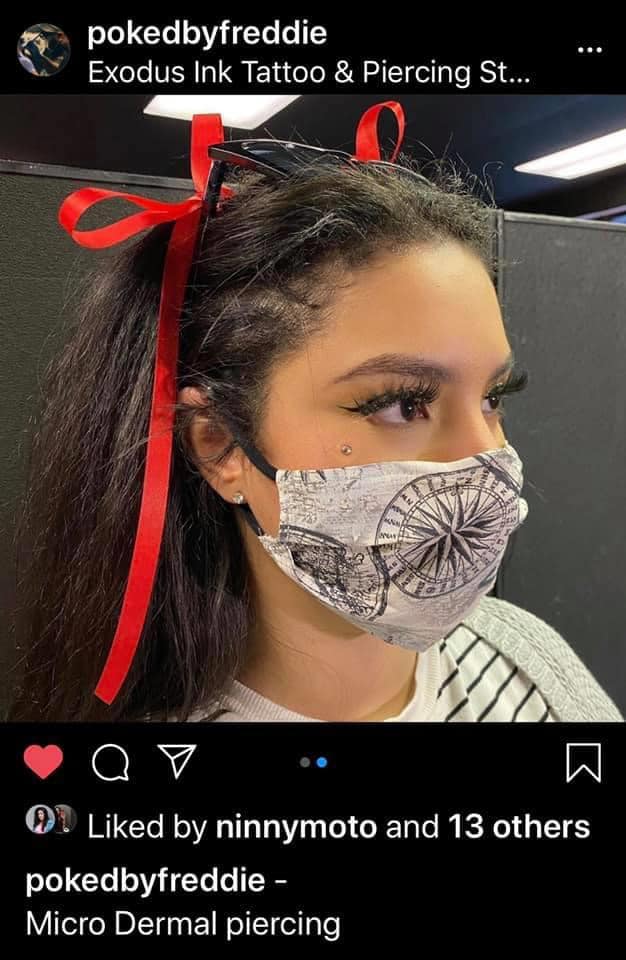Open the post's three-dot options menu
The width and height of the screenshot is (626, 960).
click(x=591, y=48)
